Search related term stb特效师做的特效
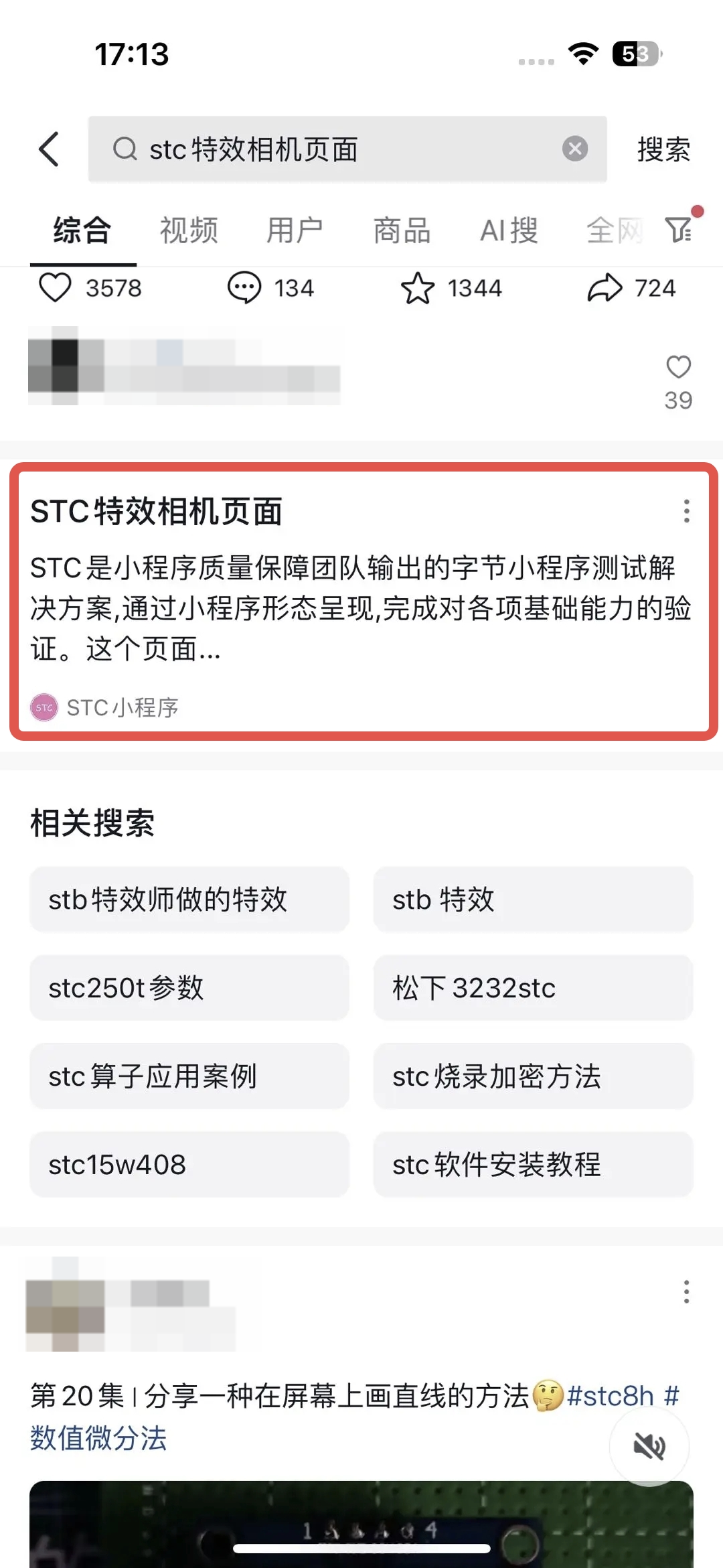This screenshot has width=723, height=1568. pyautogui.click(x=189, y=900)
